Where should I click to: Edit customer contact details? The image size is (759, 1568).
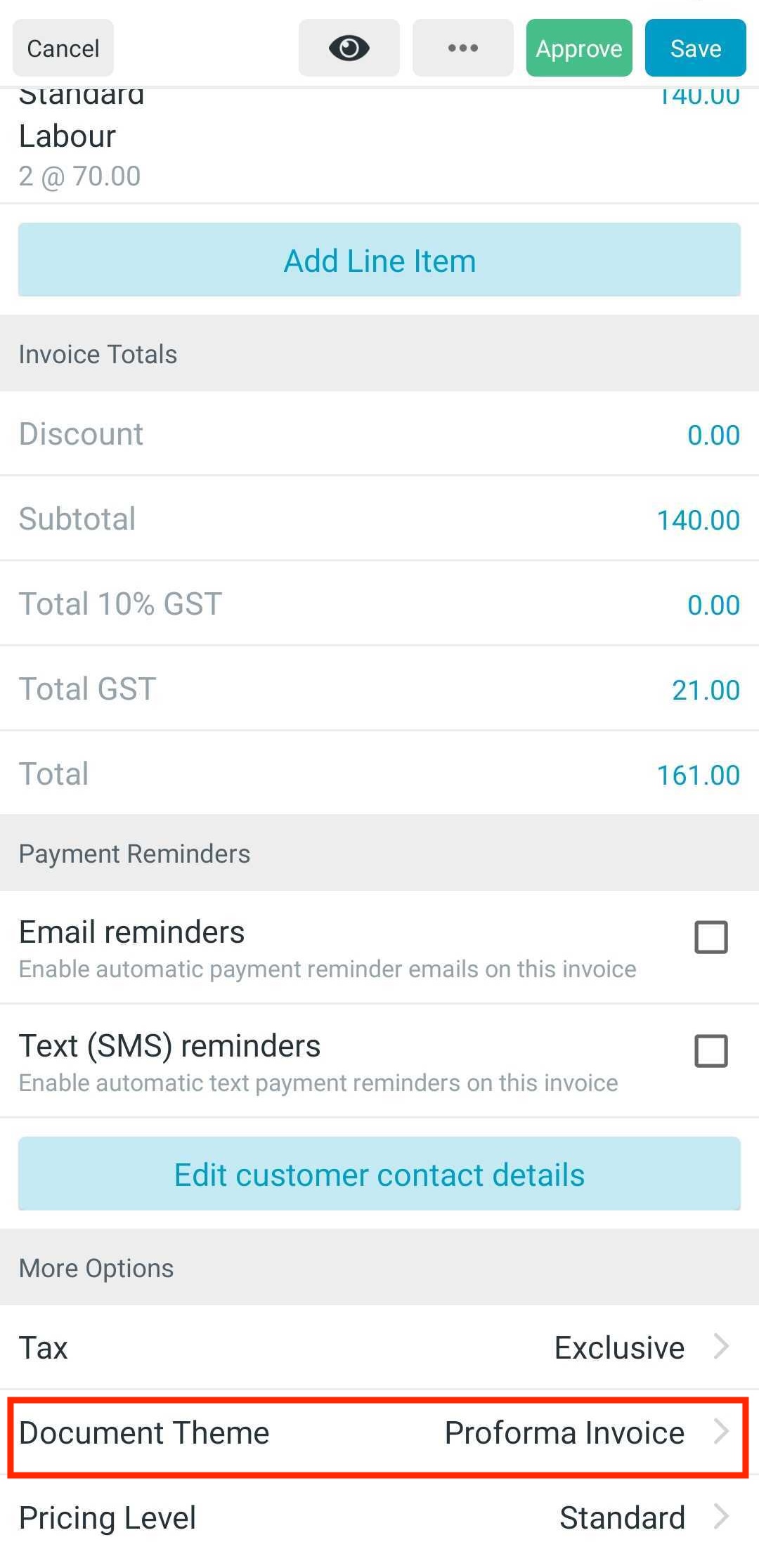379,1174
